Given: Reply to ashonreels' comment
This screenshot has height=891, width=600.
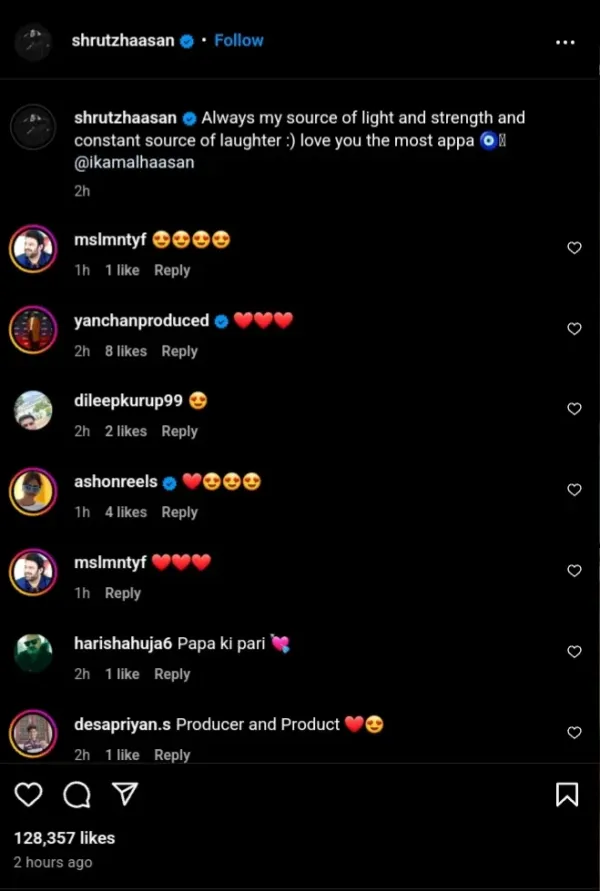Looking at the screenshot, I should point(179,512).
